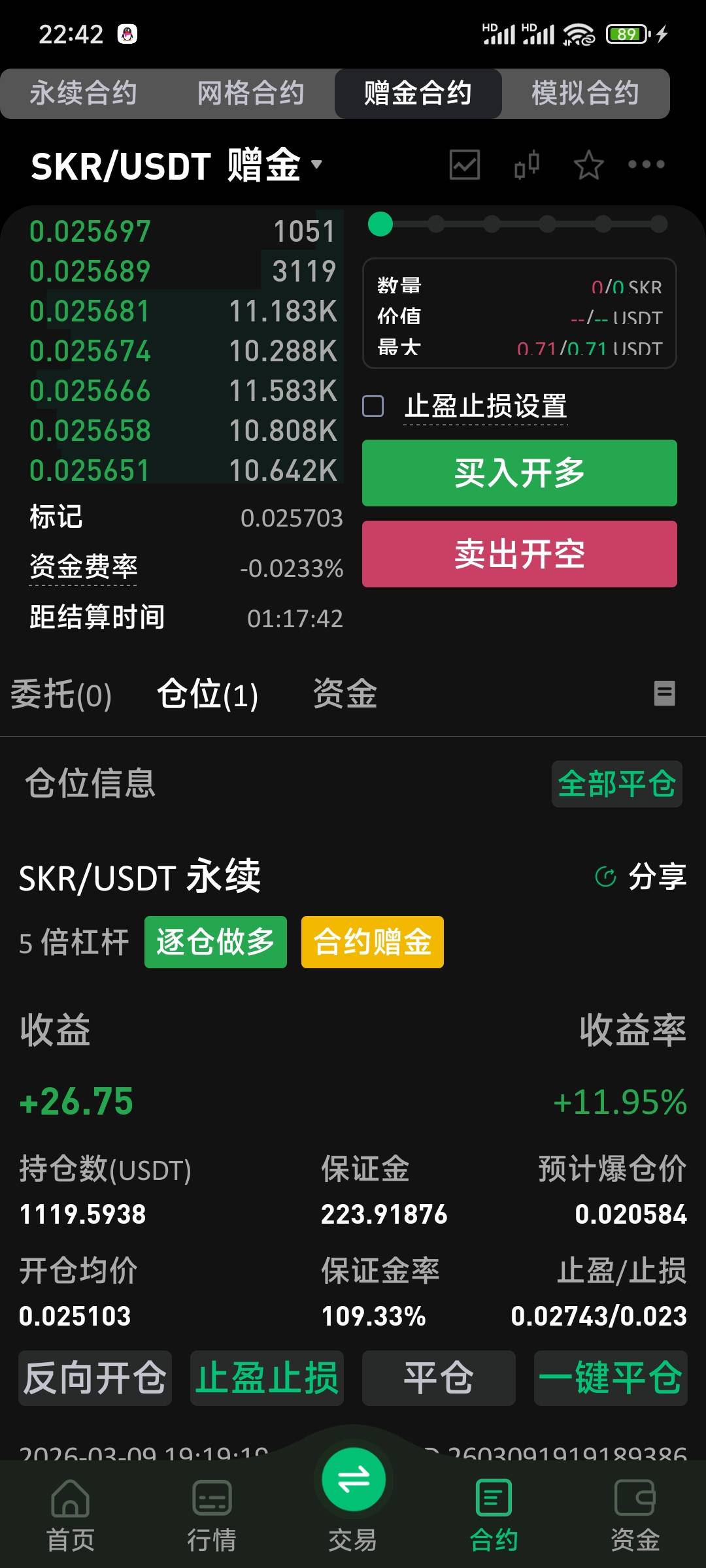The height and width of the screenshot is (1568, 706).
Task: Open 止盈止损 for this position
Action: point(267,1378)
